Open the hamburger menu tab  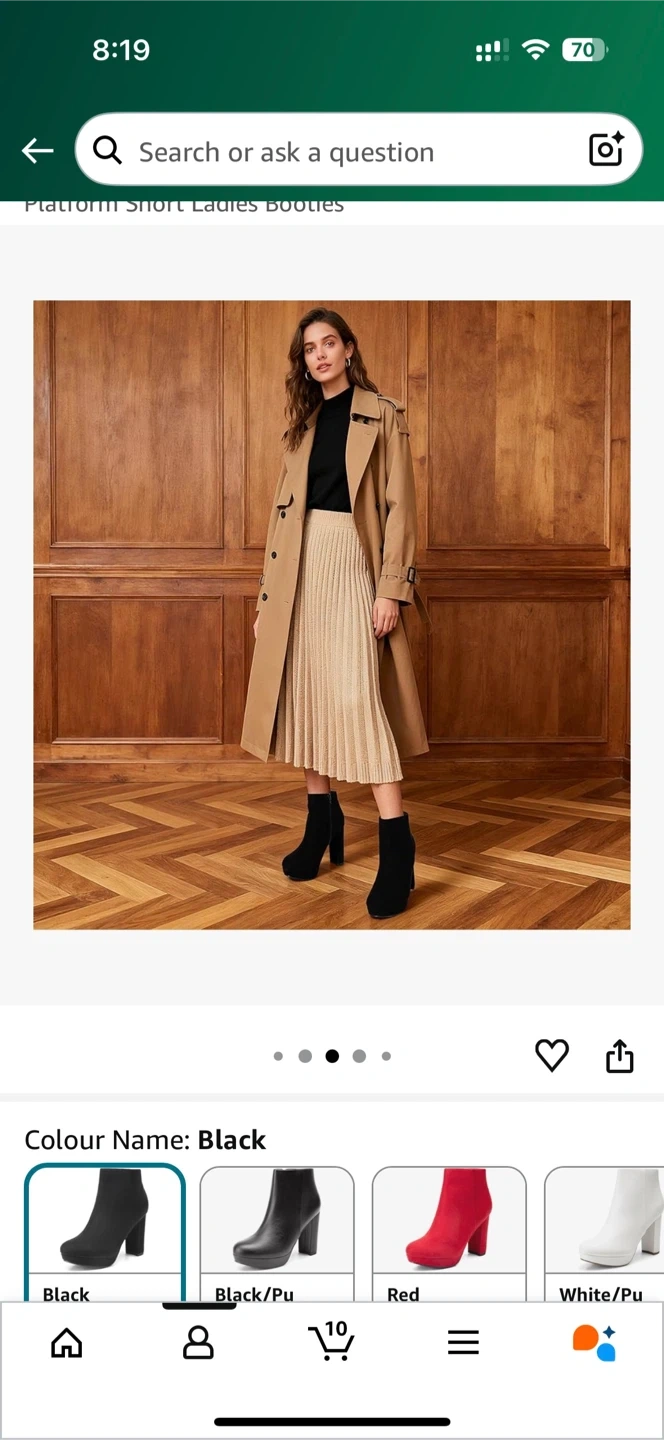[x=463, y=1343]
